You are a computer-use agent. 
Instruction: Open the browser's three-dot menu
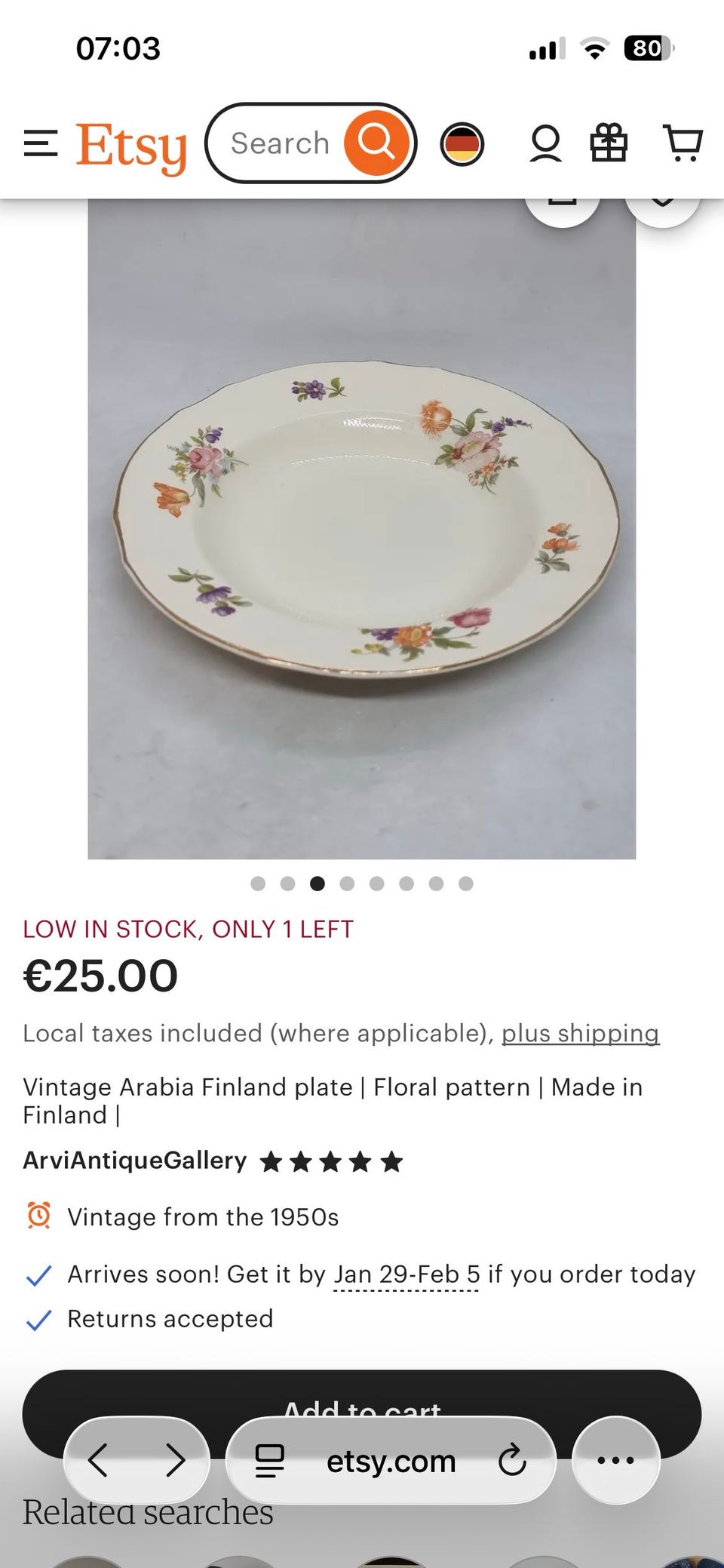pos(615,1460)
